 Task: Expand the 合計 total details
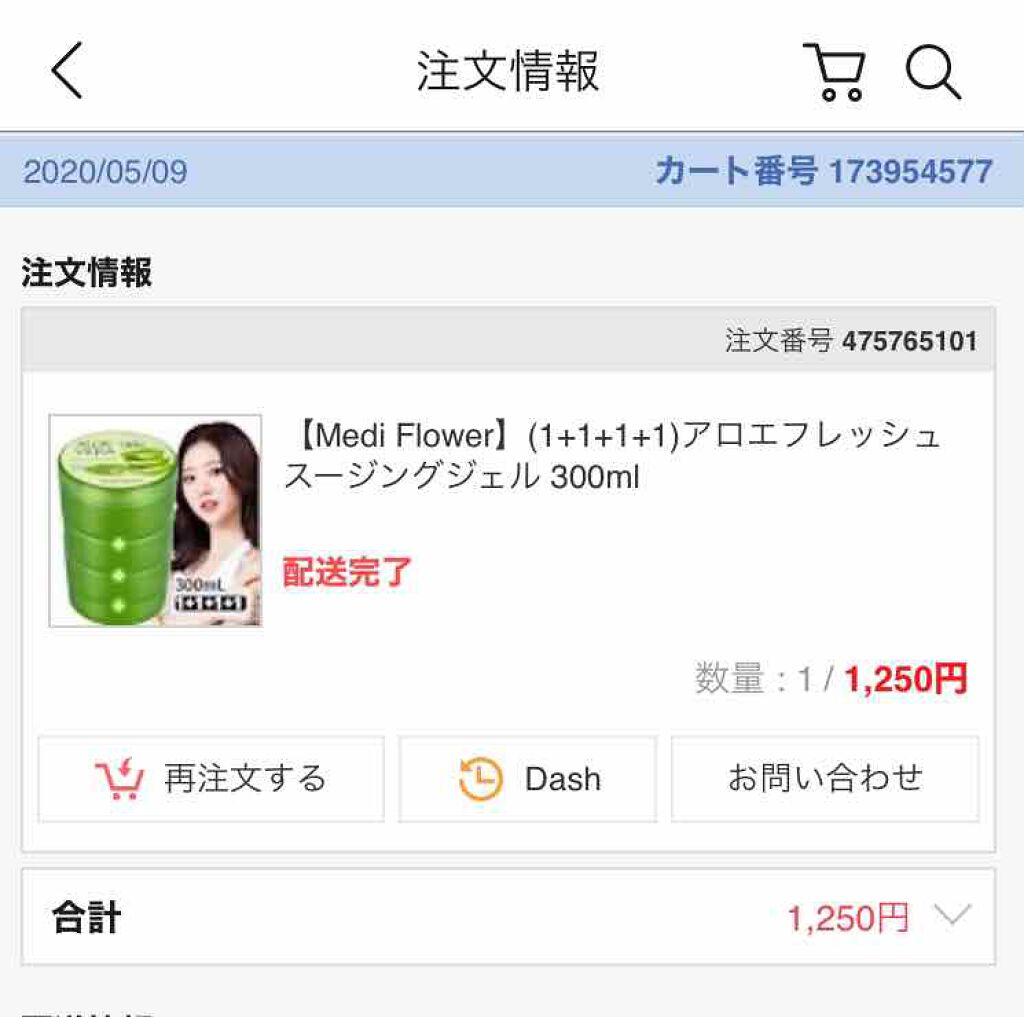(950, 915)
